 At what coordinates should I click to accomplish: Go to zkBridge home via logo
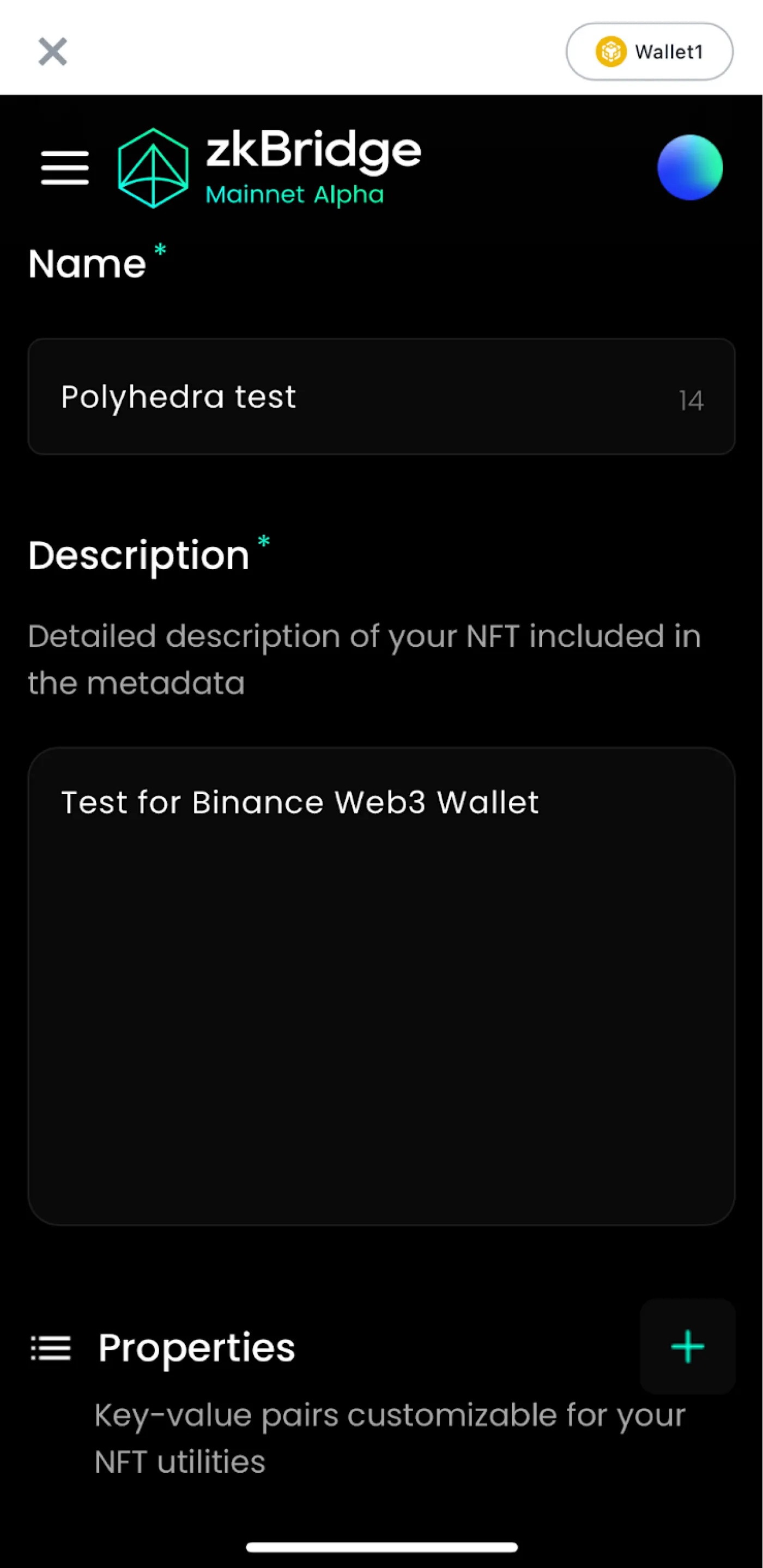tap(269, 167)
